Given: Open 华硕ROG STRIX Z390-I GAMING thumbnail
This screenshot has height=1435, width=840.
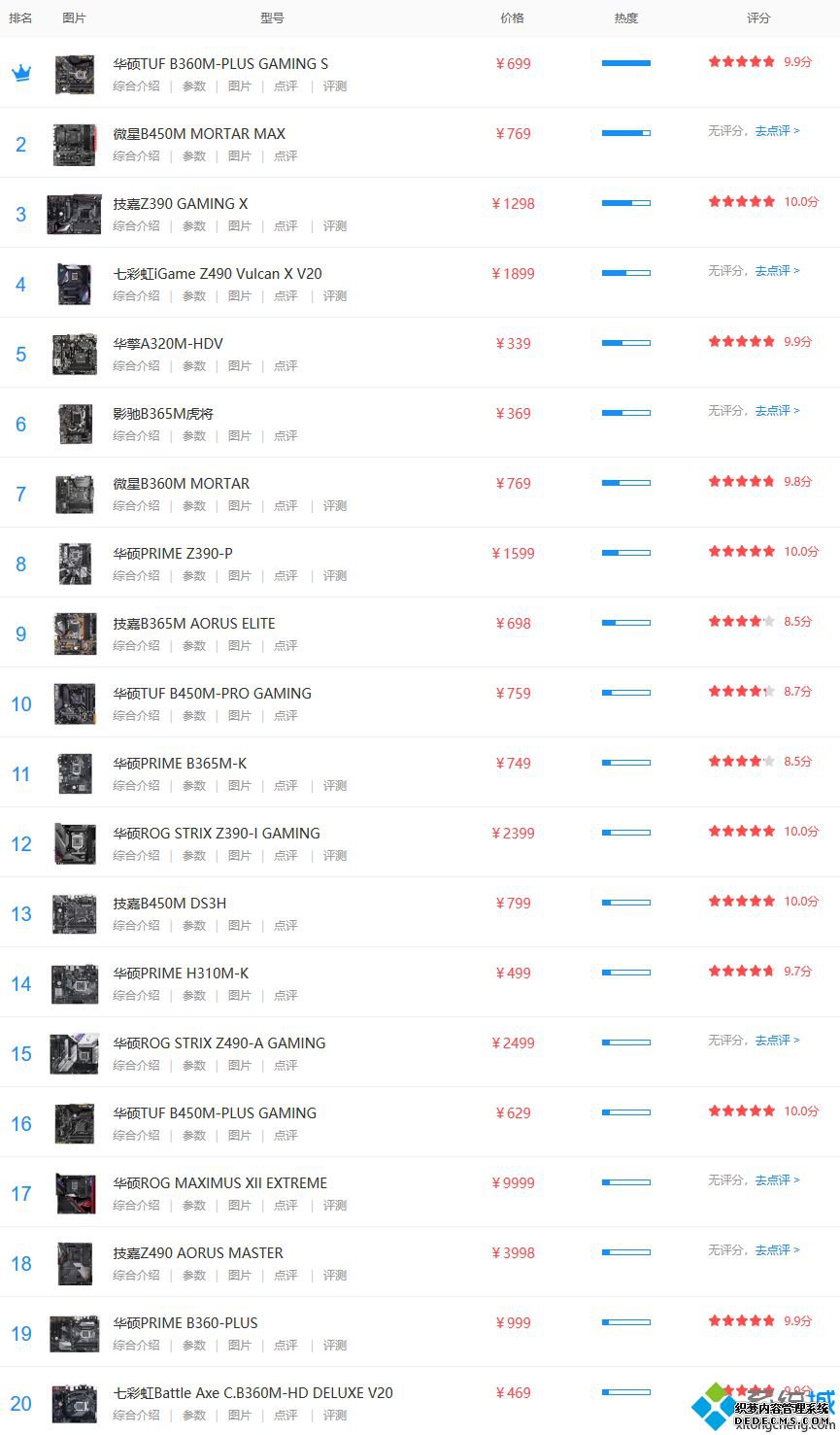Looking at the screenshot, I should [74, 844].
